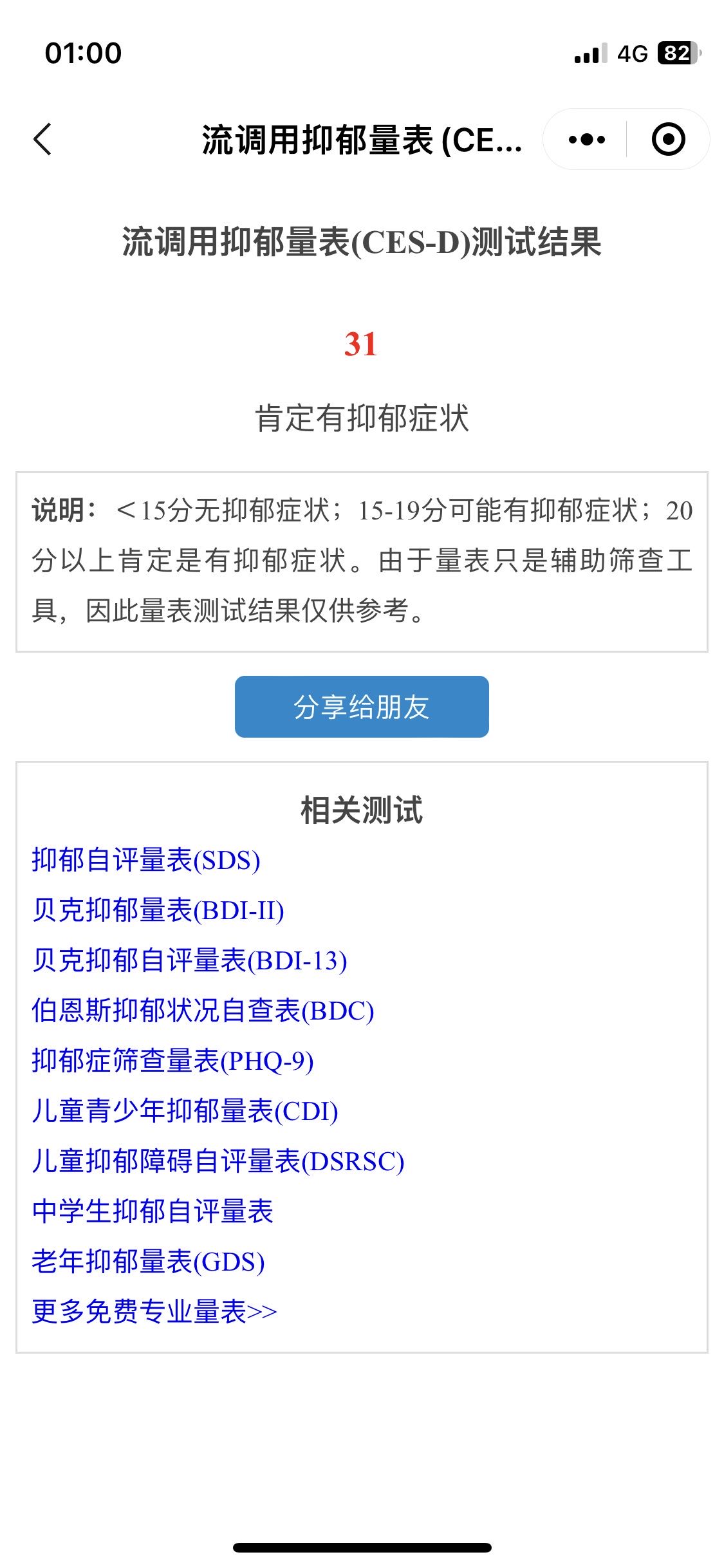Viewport: 724px width, 1568px height.
Task: Open 贝克抑郁量表(BDI-II) link
Action: [x=158, y=910]
